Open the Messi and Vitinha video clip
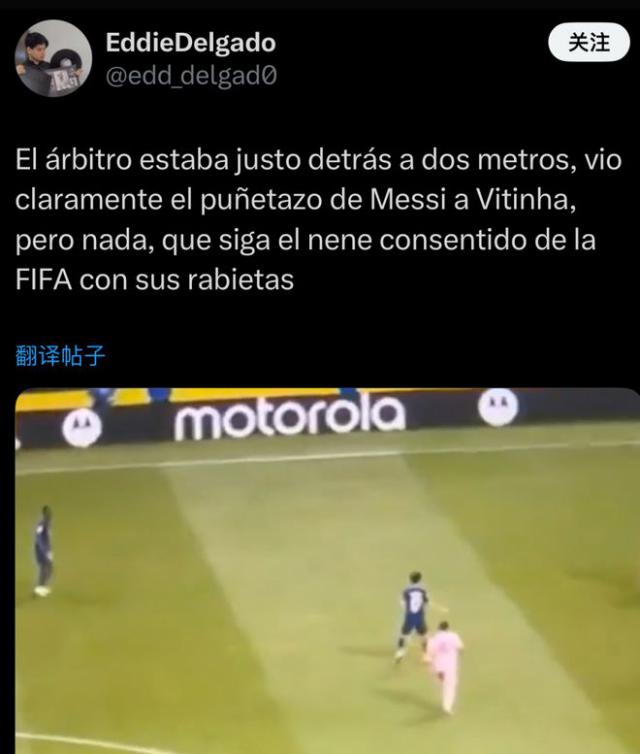640x754 pixels. [327, 570]
